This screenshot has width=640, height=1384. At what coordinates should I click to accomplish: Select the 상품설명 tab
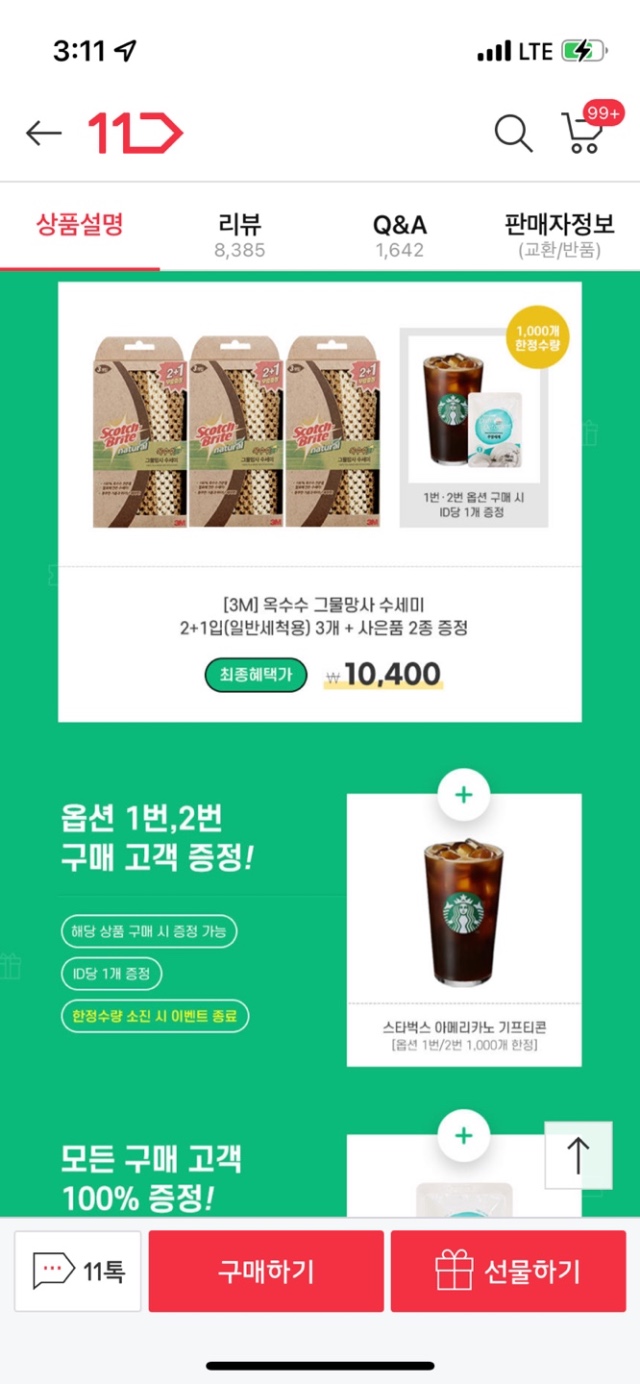80,225
